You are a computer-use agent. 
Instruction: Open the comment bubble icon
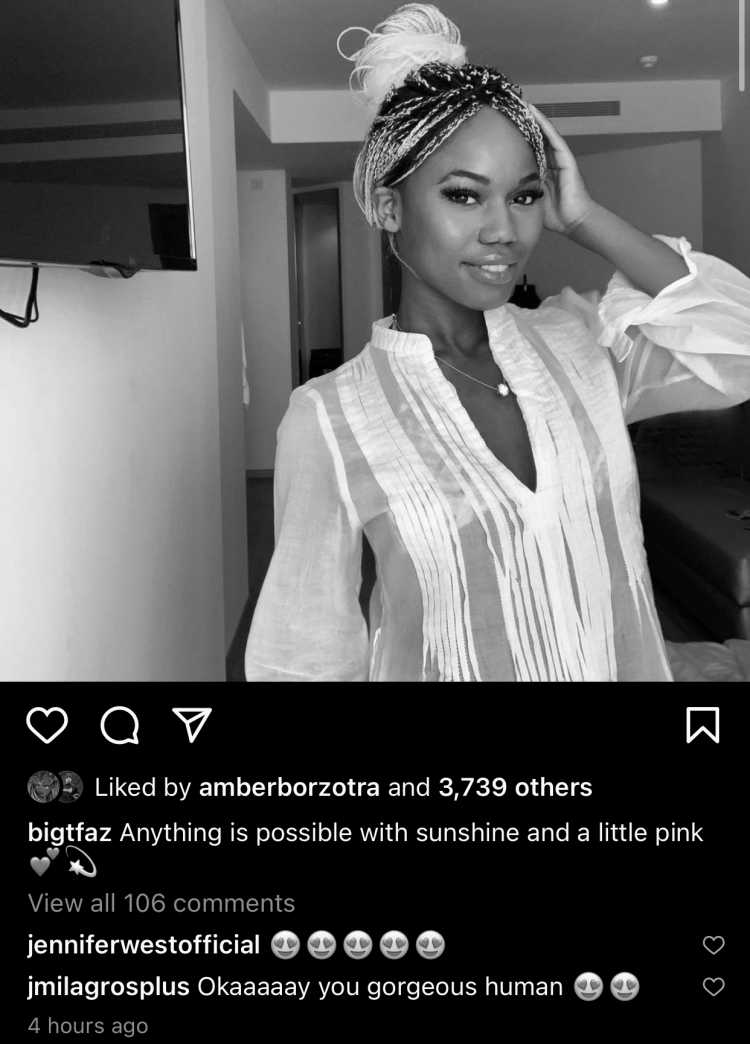click(120, 726)
